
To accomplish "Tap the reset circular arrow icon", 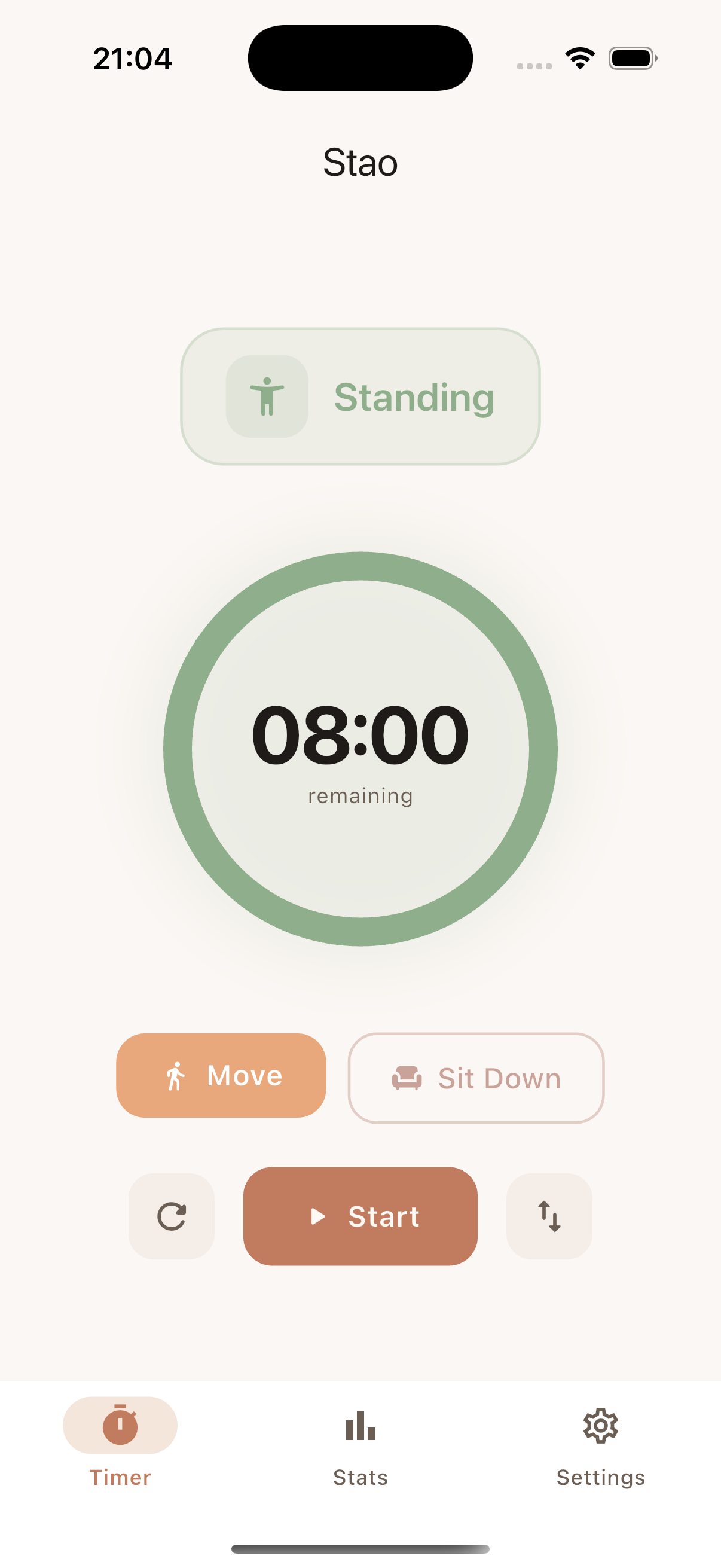I will tap(171, 1217).
